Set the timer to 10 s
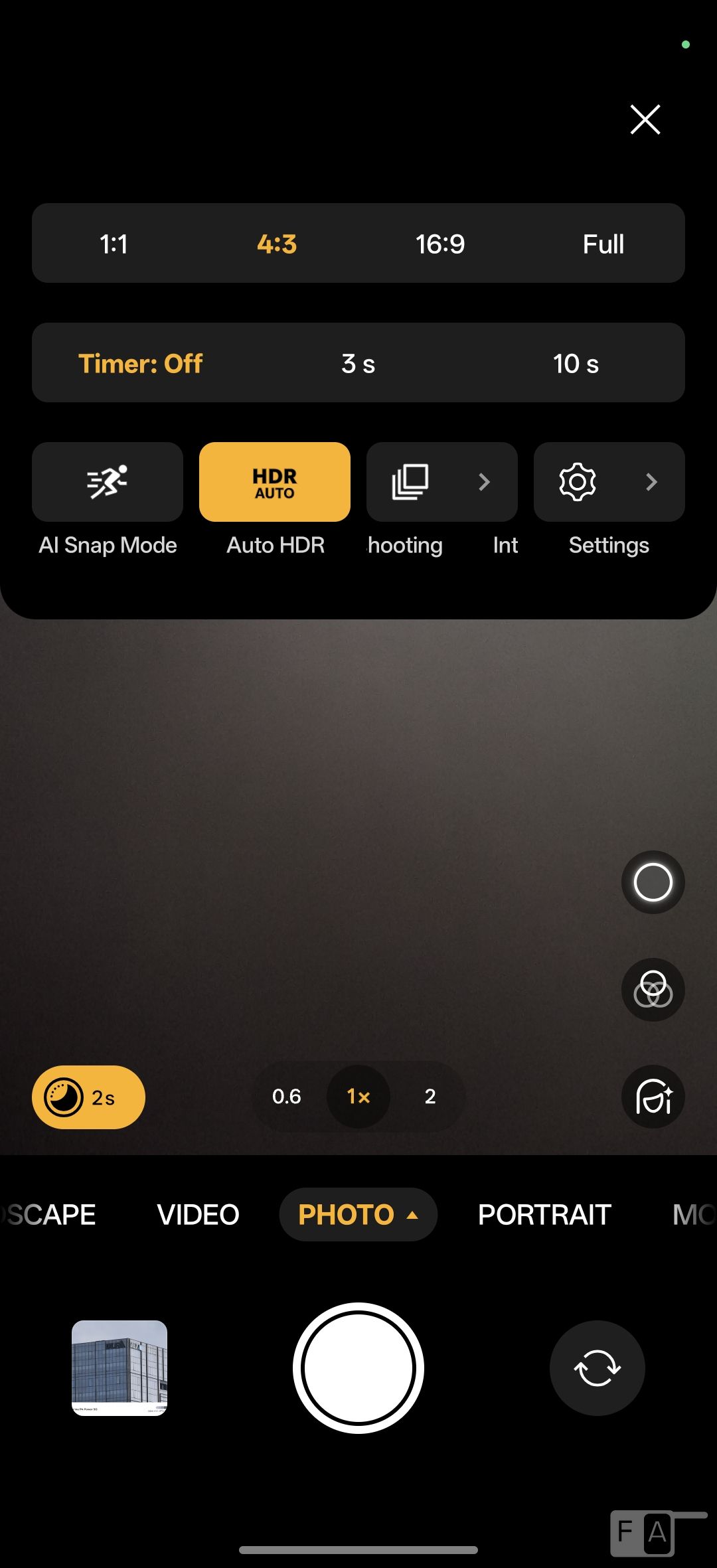This screenshot has height=1568, width=717. click(x=576, y=363)
